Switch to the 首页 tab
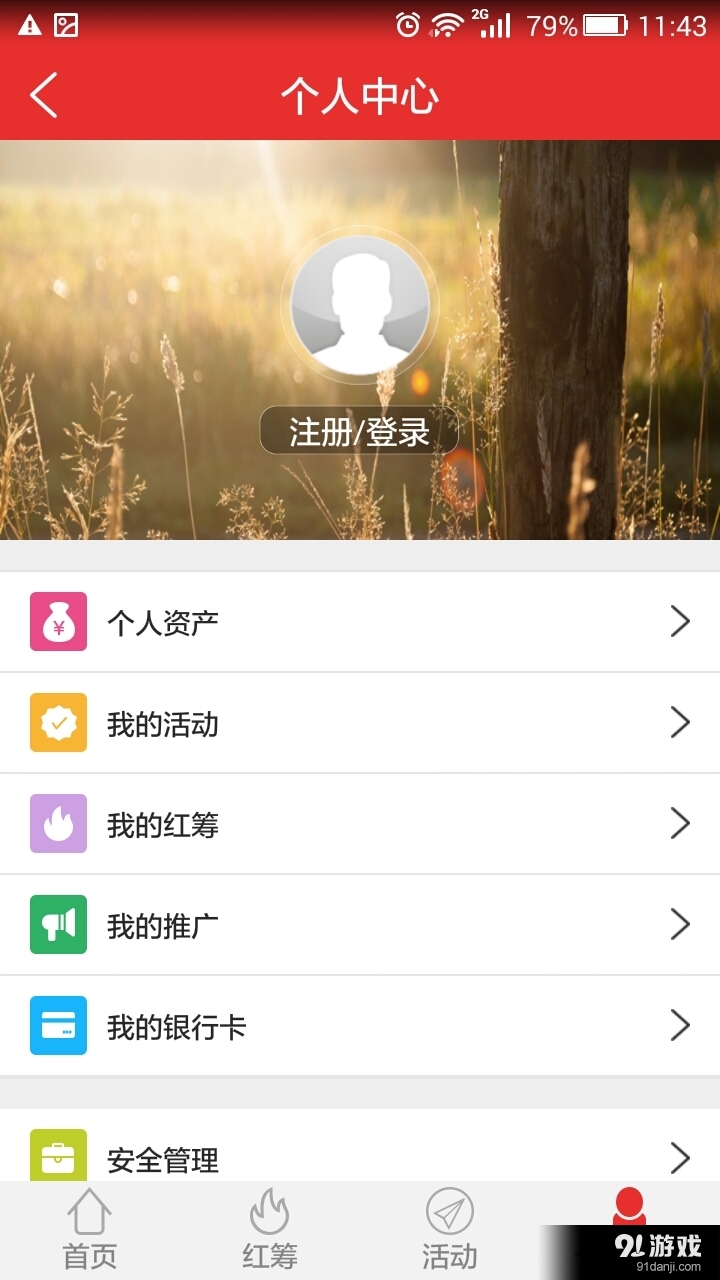Viewport: 720px width, 1280px height. click(x=90, y=1228)
